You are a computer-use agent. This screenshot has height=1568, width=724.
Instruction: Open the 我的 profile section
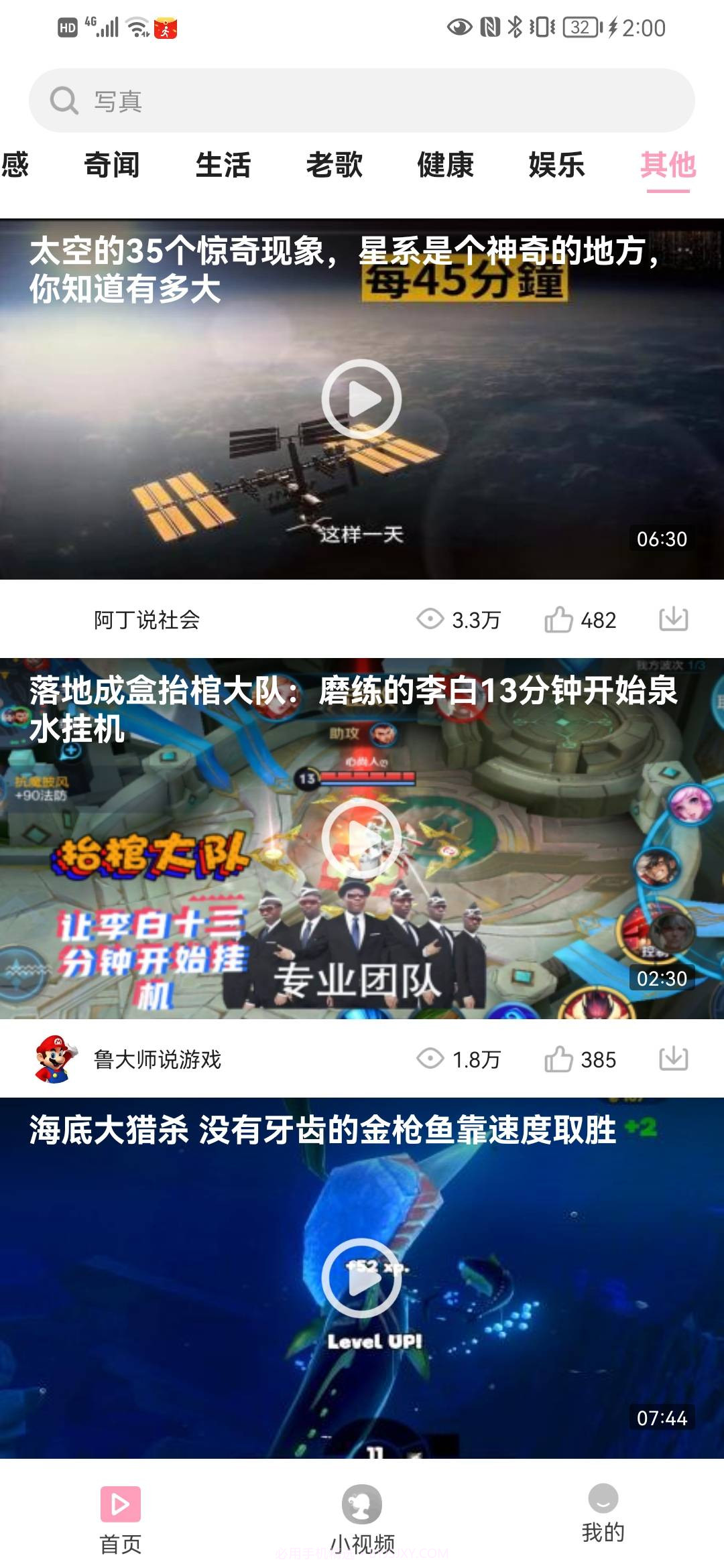603,1514
